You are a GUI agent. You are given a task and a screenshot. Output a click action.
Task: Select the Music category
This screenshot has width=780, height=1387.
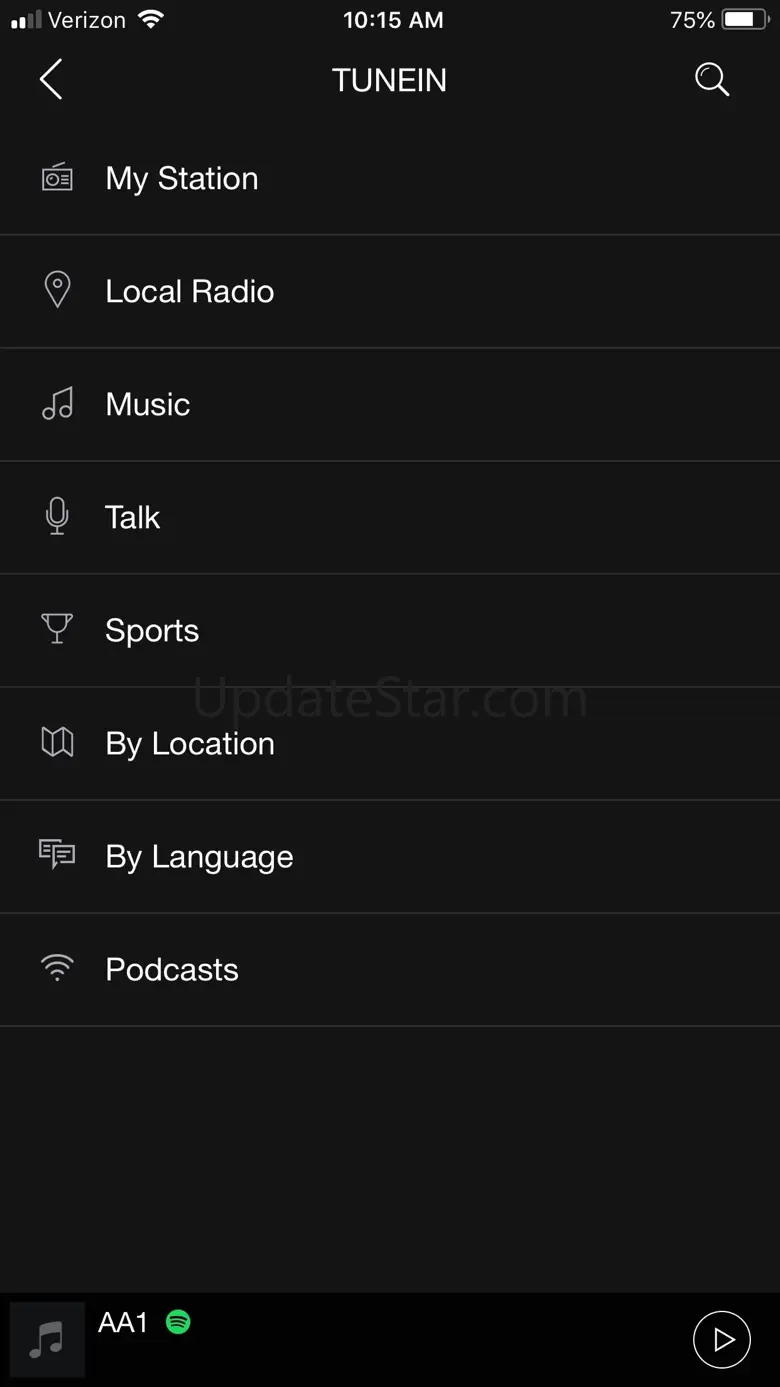[148, 405]
